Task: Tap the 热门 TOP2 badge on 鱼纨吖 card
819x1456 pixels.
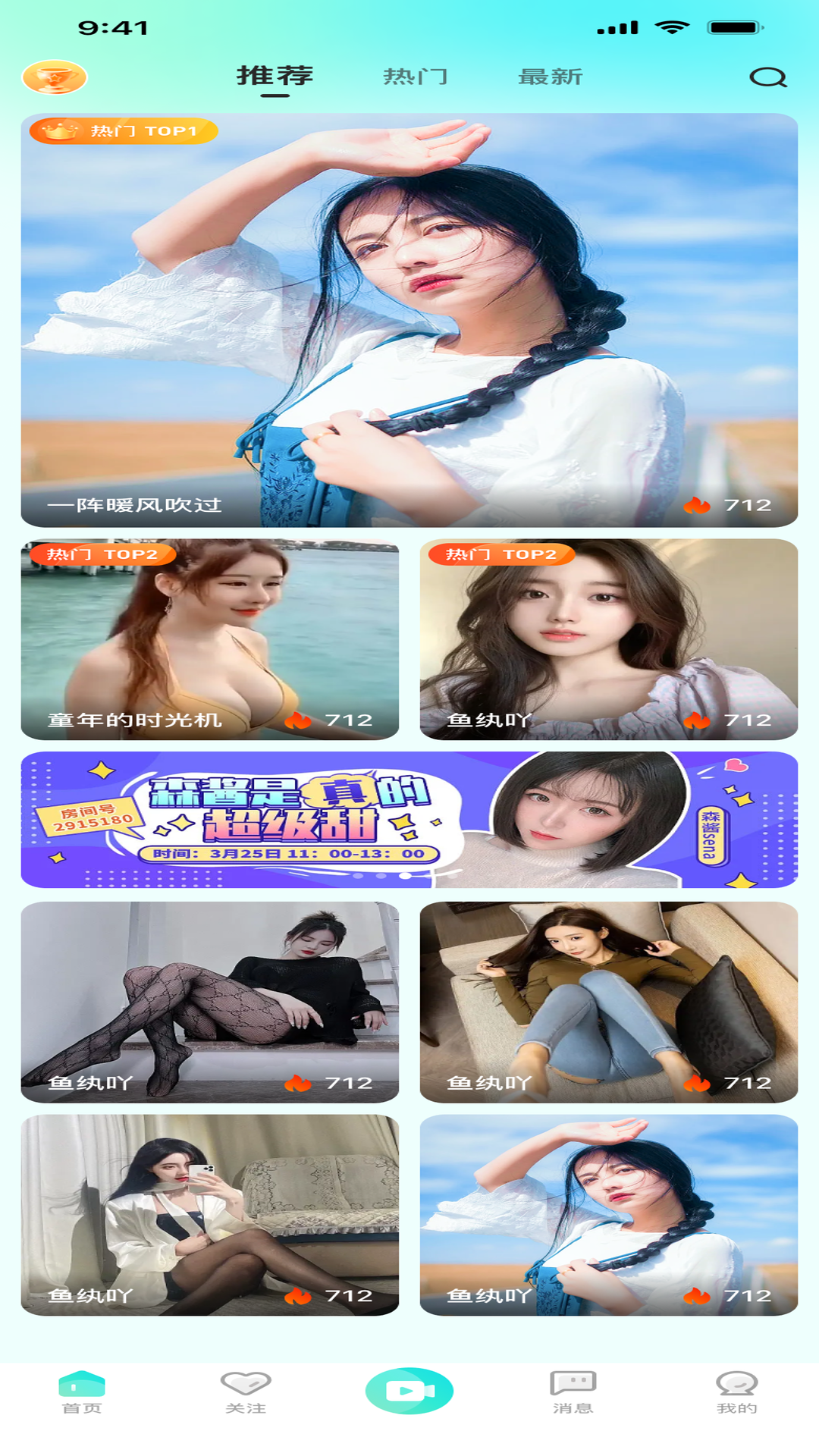Action: [503, 555]
